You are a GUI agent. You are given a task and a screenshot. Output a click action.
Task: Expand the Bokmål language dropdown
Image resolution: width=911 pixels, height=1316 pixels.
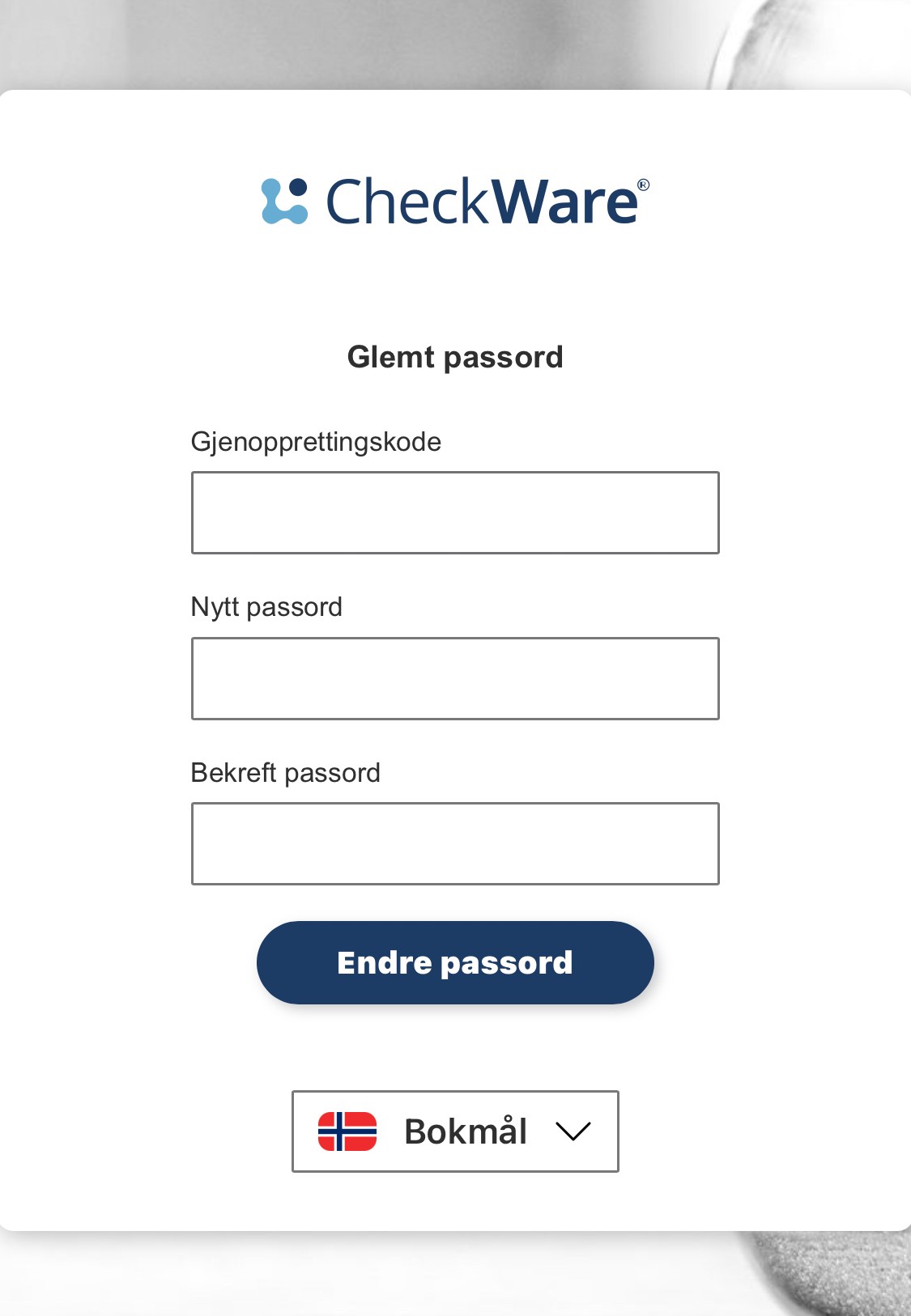coord(455,1131)
